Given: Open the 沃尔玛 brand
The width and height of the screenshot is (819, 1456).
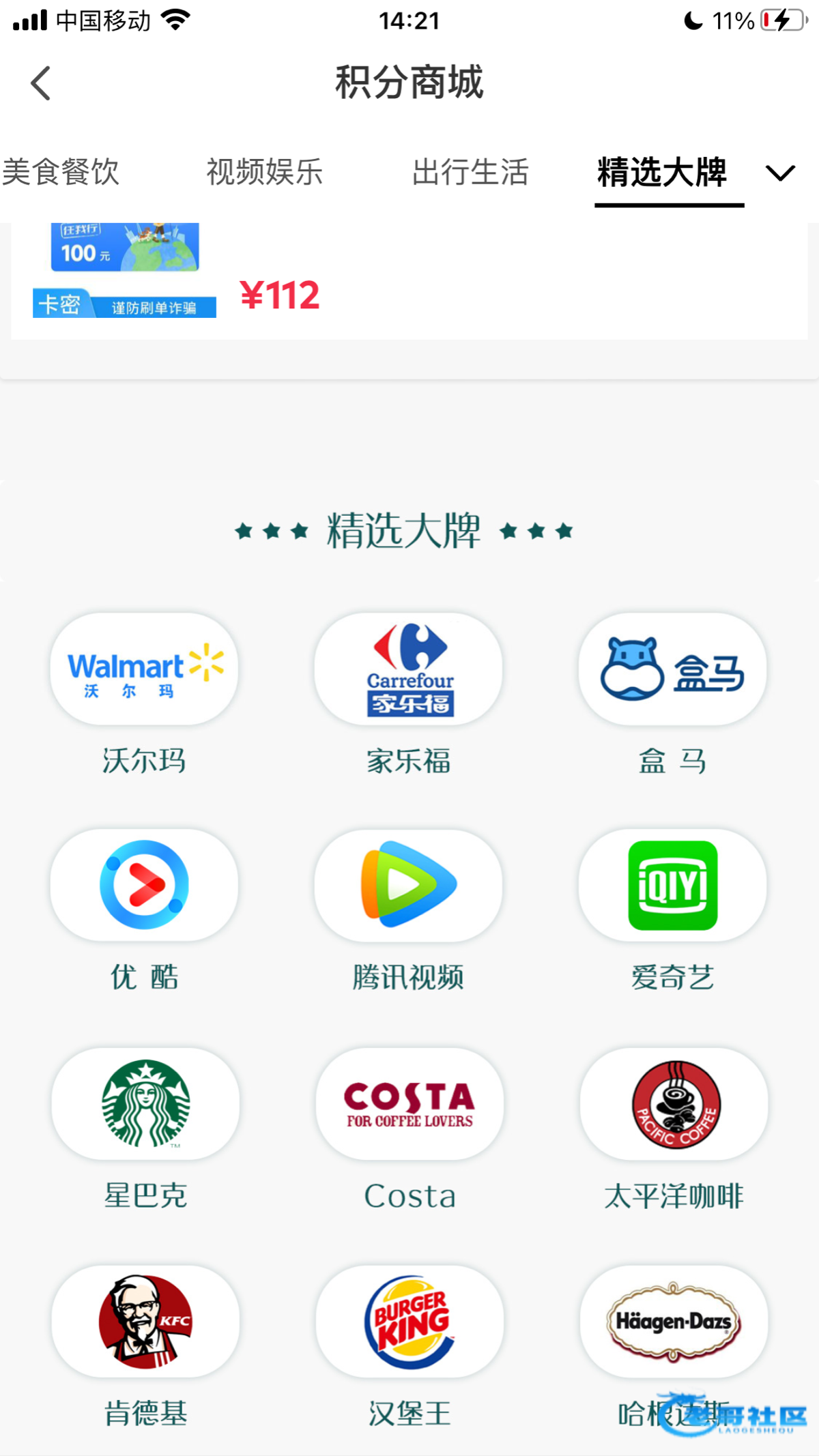Looking at the screenshot, I should pos(144,669).
